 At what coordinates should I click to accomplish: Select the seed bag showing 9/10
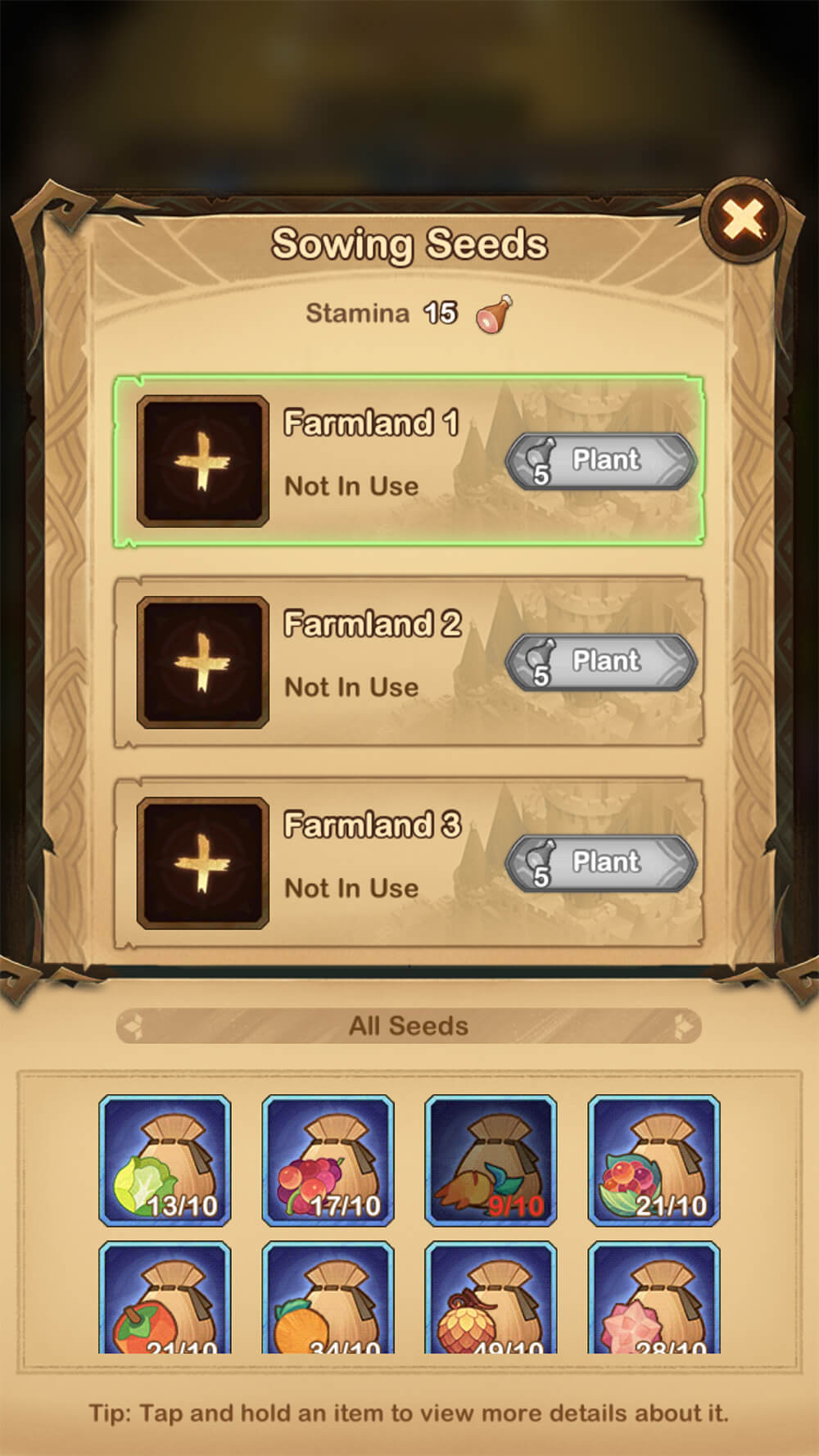click(491, 1160)
